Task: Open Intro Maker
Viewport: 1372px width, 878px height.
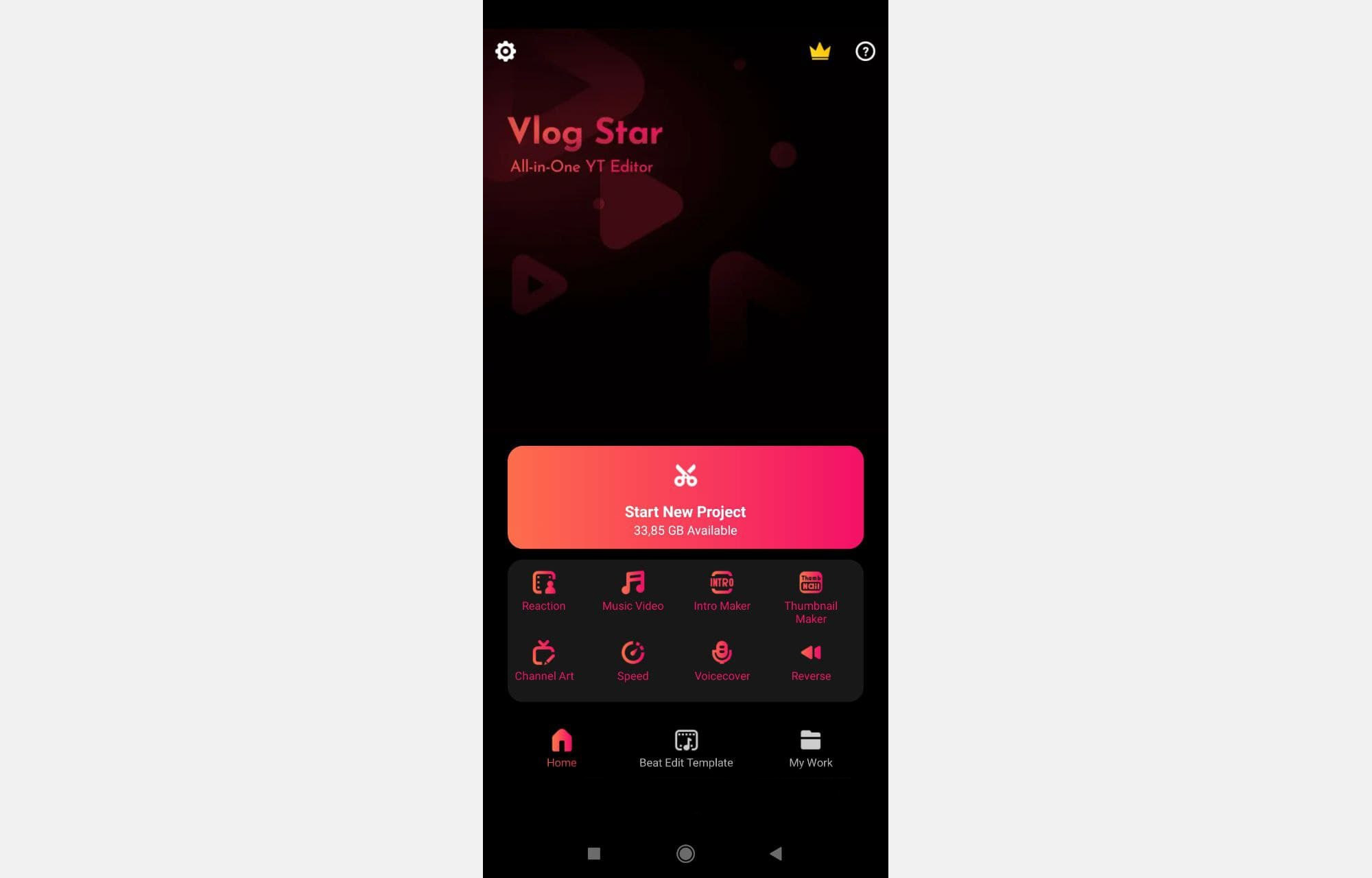Action: click(722, 591)
